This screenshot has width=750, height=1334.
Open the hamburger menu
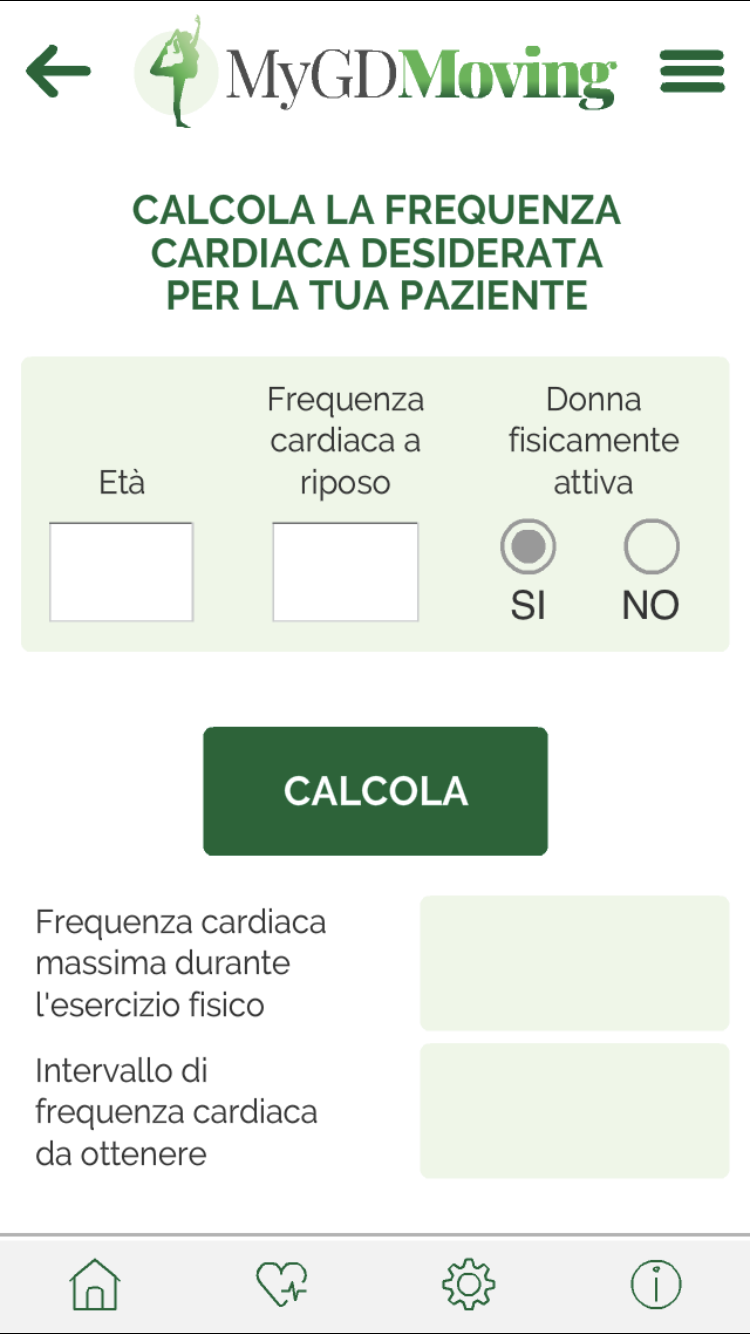692,71
